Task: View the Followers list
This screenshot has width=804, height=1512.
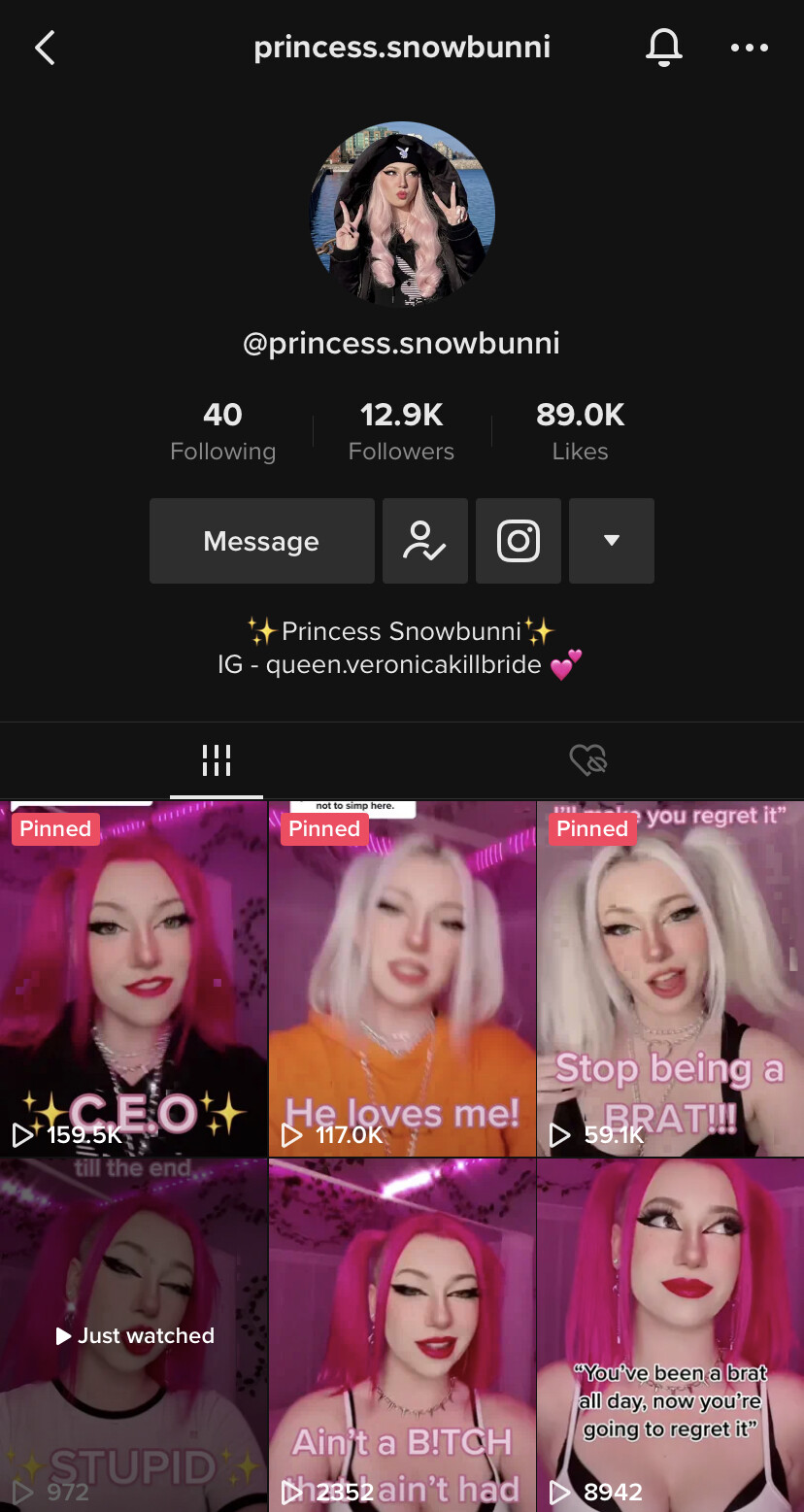Action: click(x=401, y=431)
